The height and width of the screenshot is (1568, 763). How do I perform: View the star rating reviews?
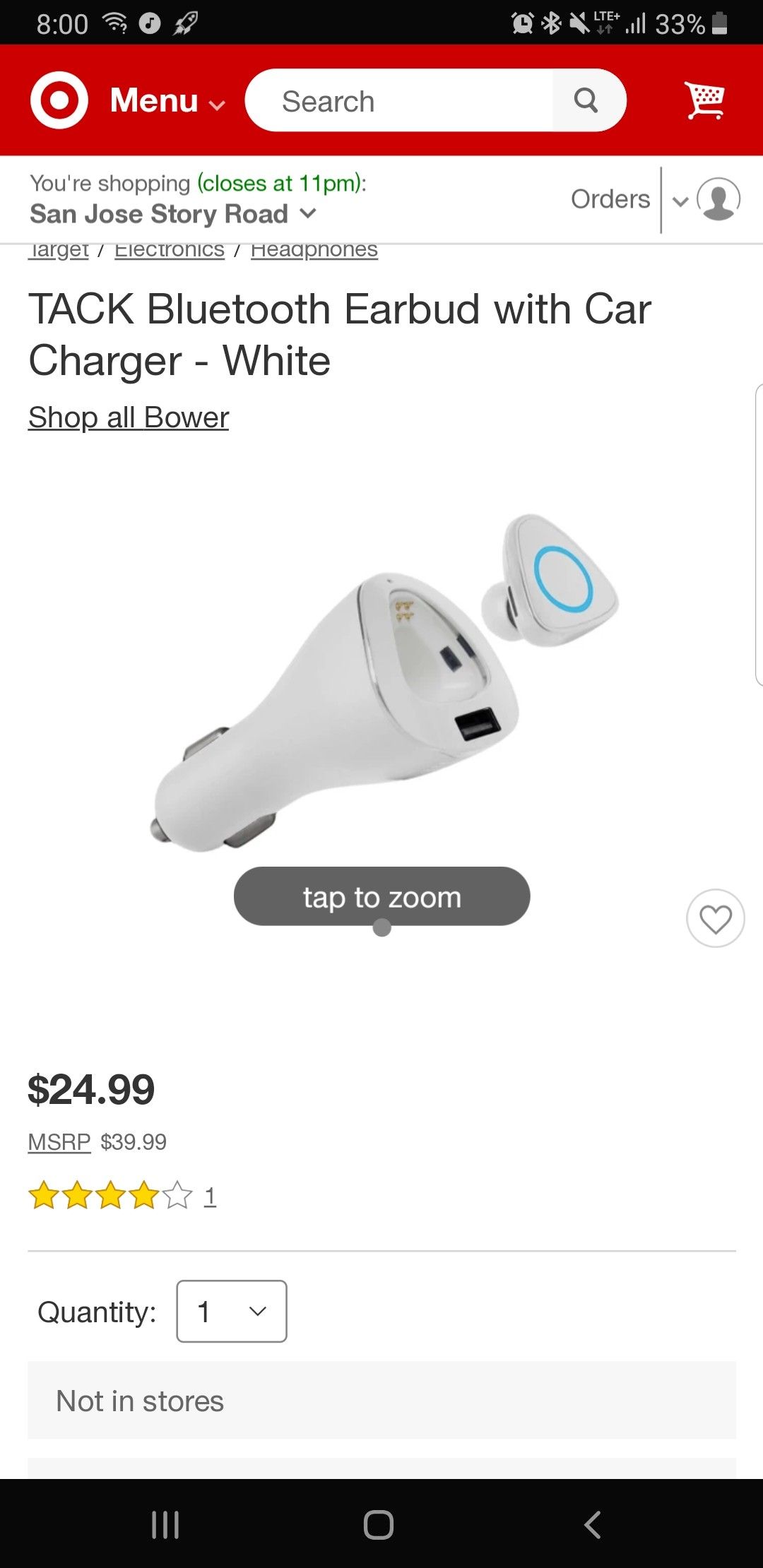pyautogui.click(x=122, y=1196)
